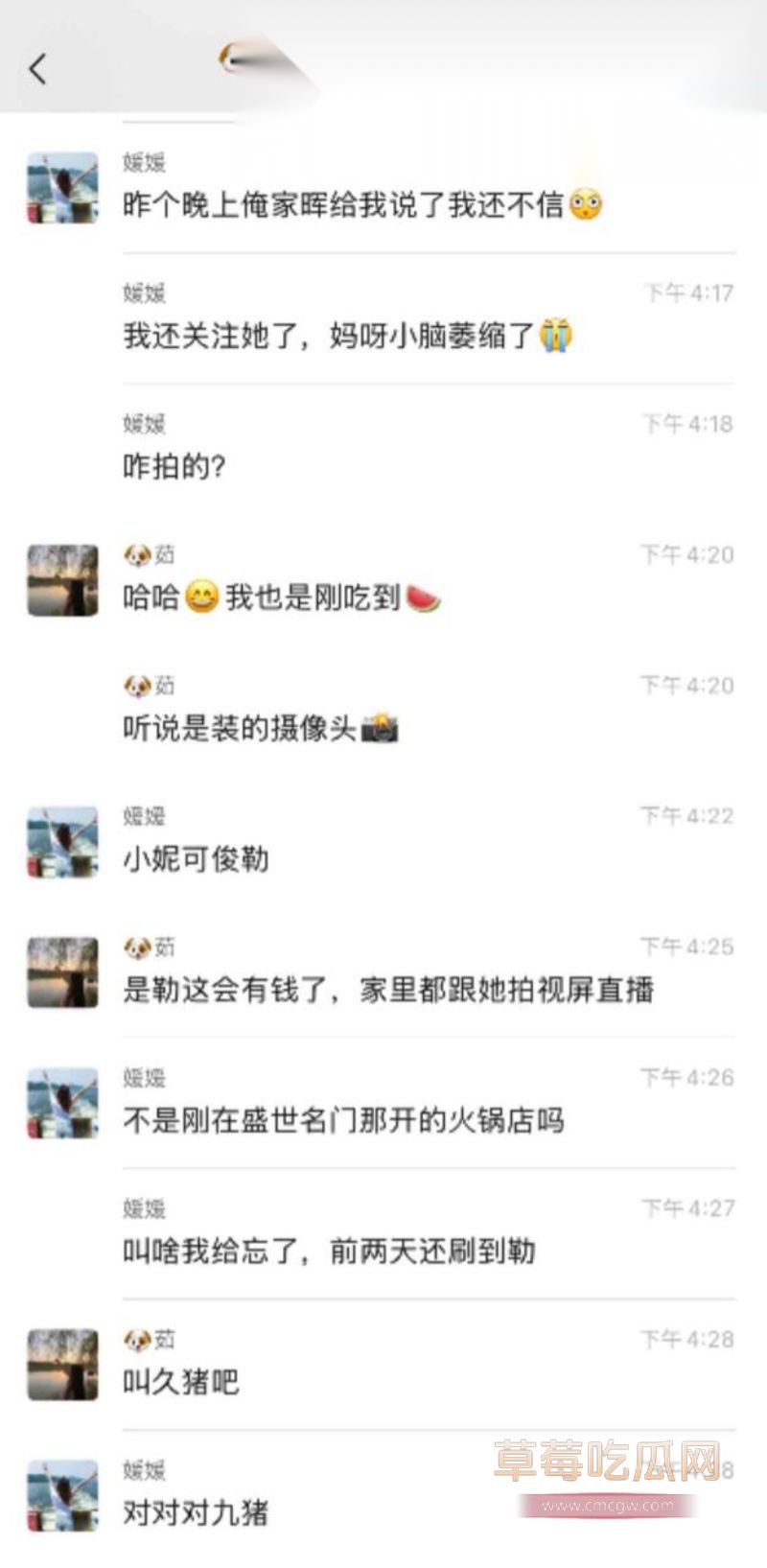This screenshot has width=767, height=1568.
Task: Open 媛媛's profile avatar beside first message
Action: coord(61,184)
